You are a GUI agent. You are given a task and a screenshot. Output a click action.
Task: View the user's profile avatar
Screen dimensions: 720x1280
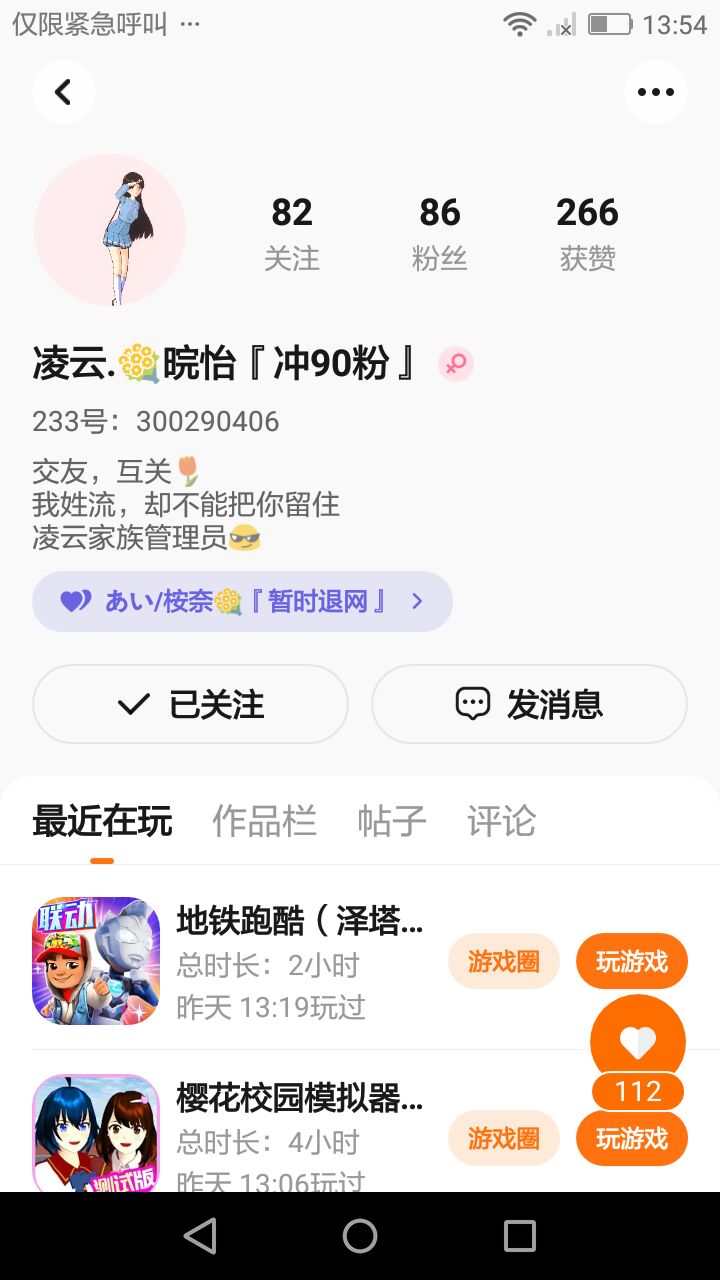[x=110, y=229]
